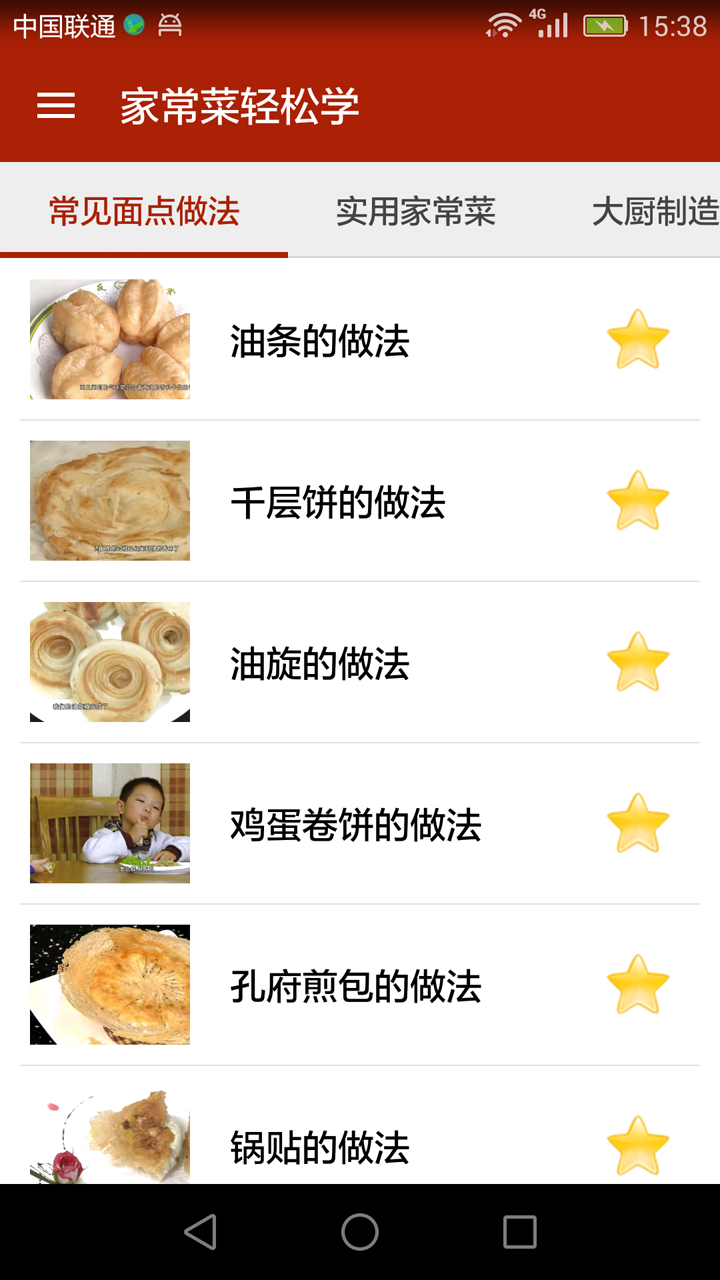Open the 油条的做法 recipe

click(320, 342)
